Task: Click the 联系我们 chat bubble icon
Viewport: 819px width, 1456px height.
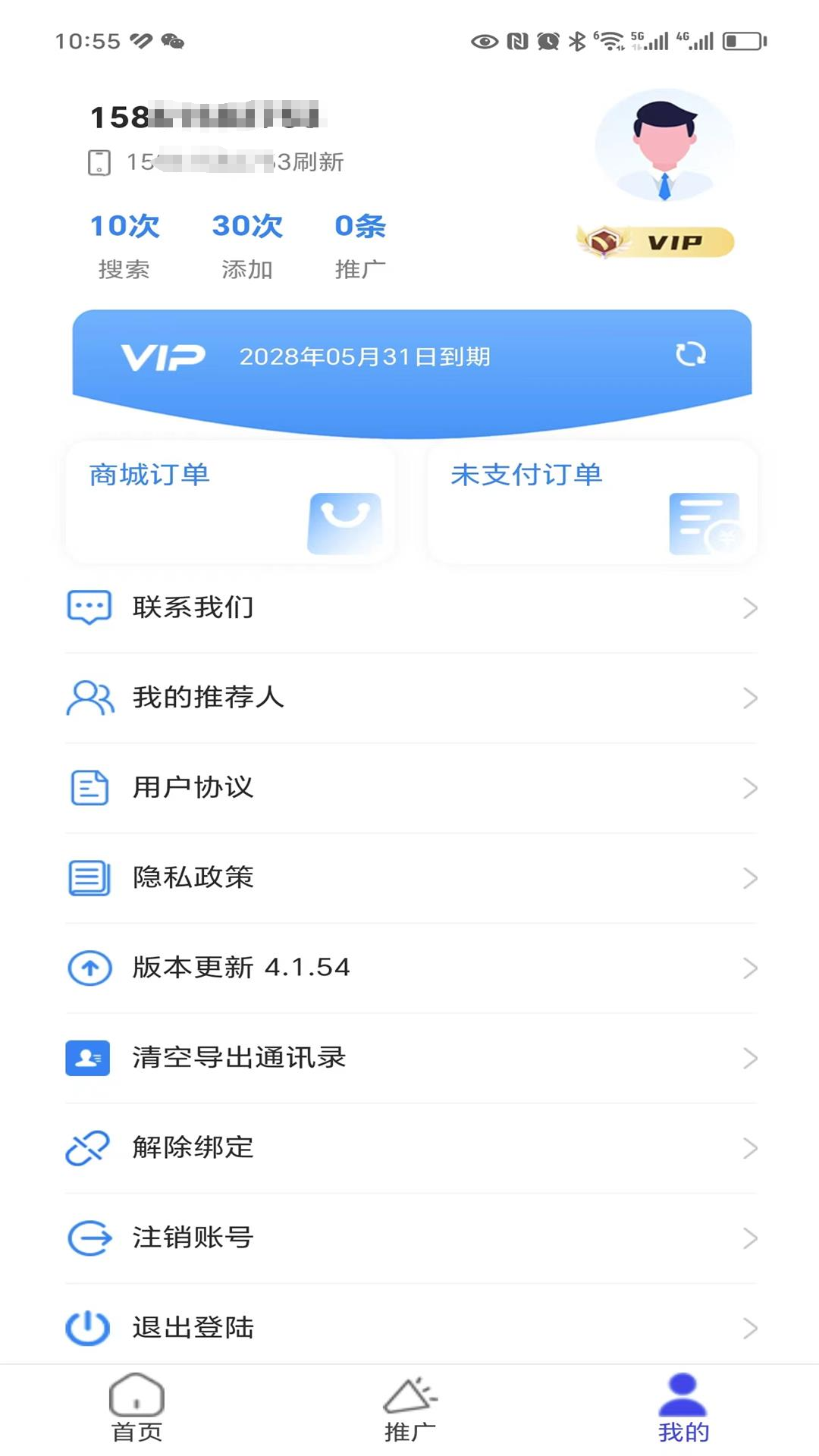Action: point(88,606)
